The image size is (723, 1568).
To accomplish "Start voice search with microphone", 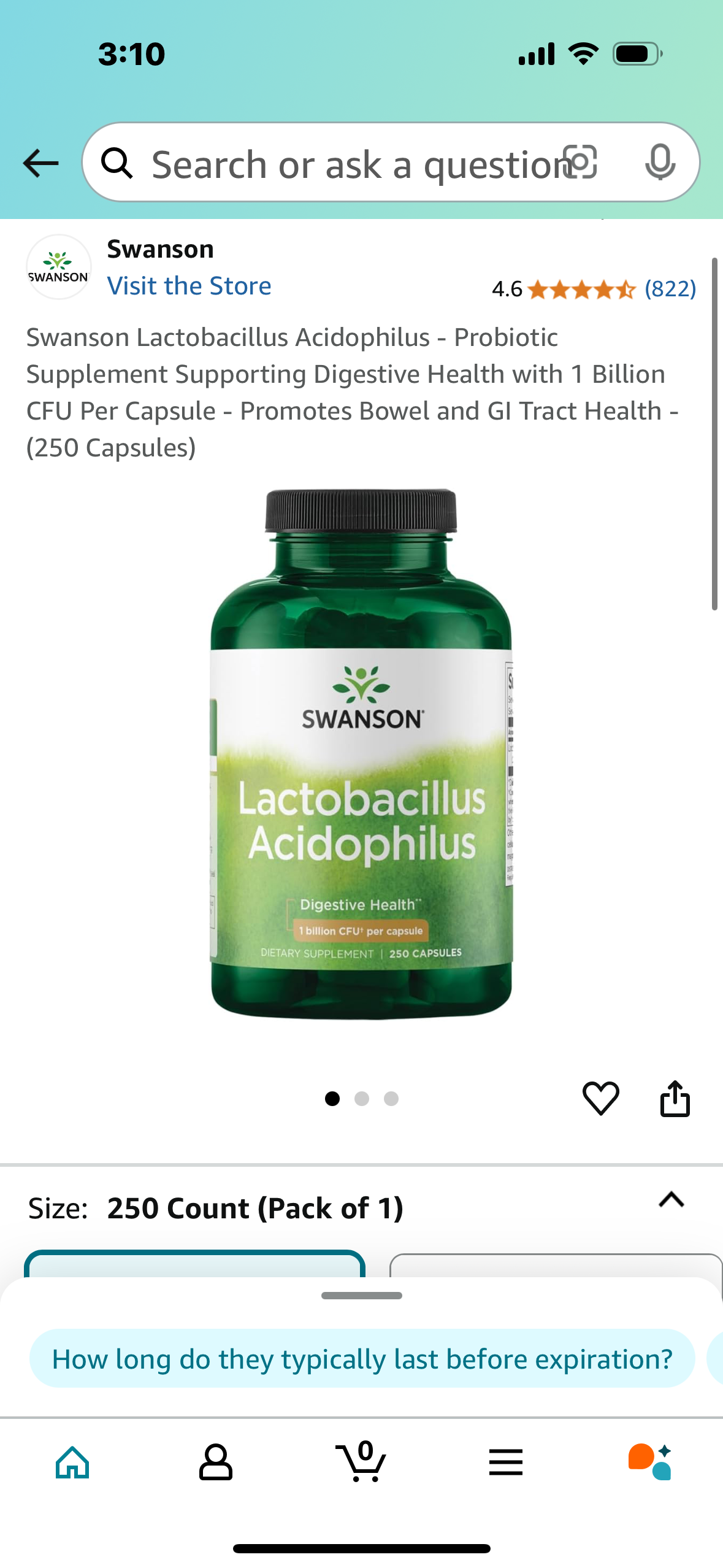I will (660, 163).
